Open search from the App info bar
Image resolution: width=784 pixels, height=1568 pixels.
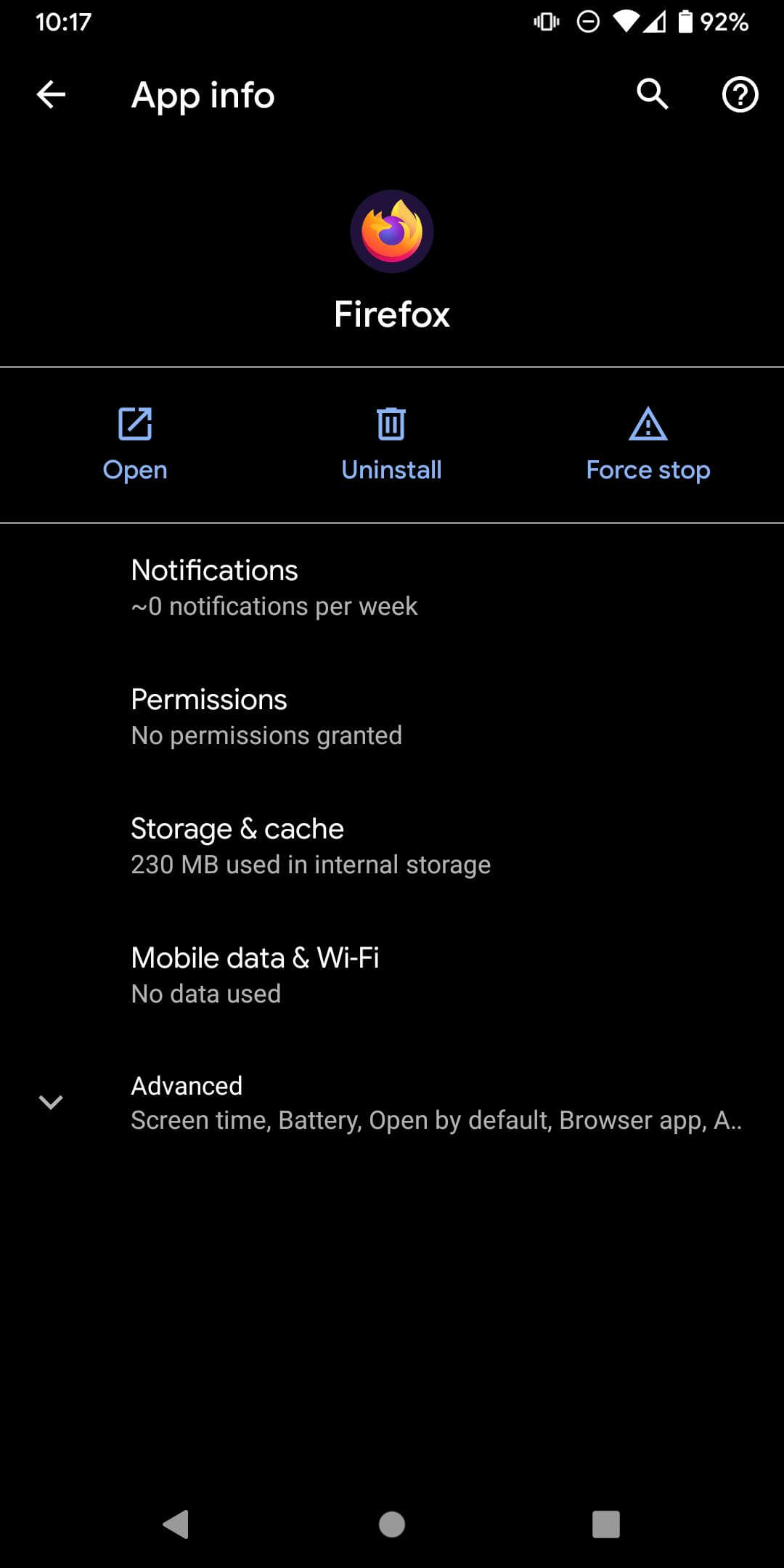pos(650,94)
